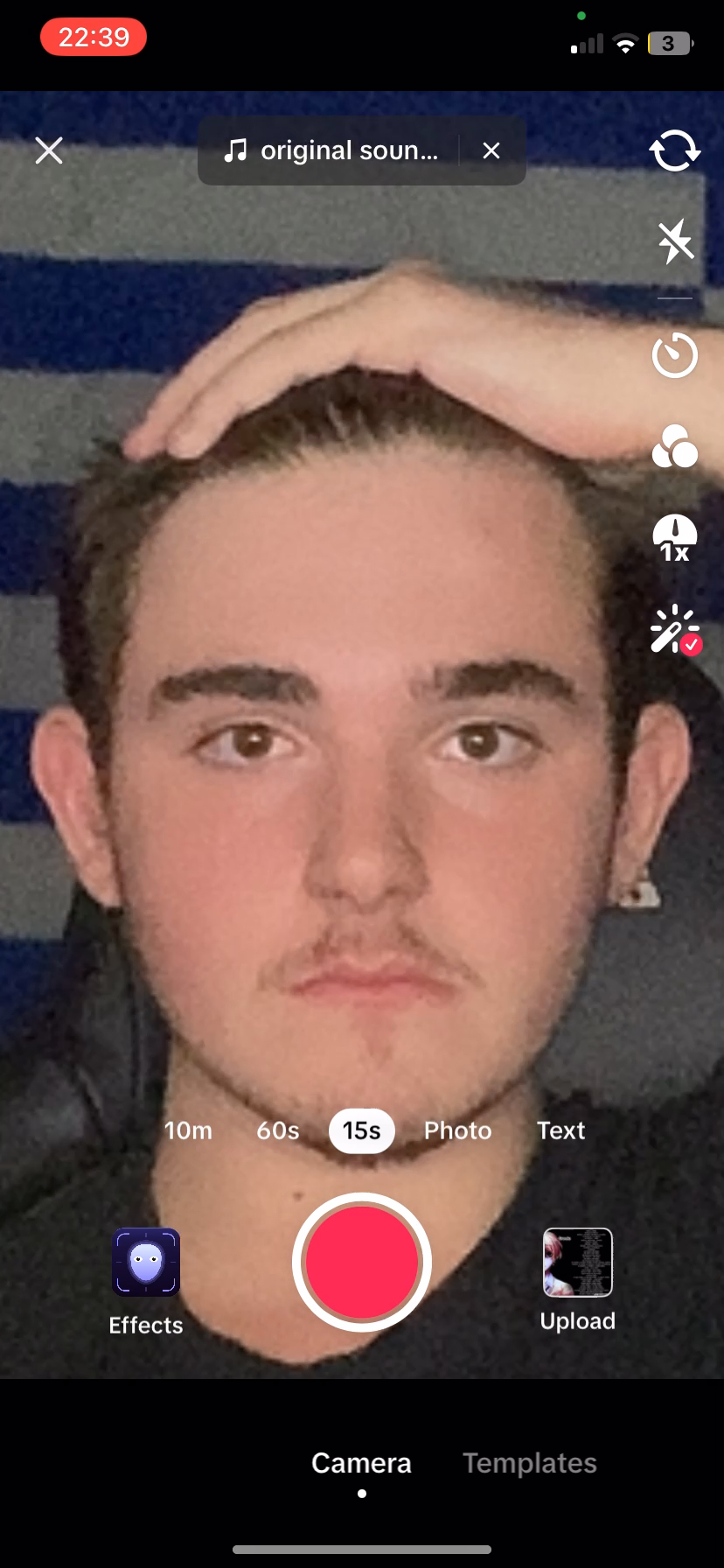Screen dimensions: 724x1568
Task: Remove the selected original sound
Action: (x=491, y=150)
